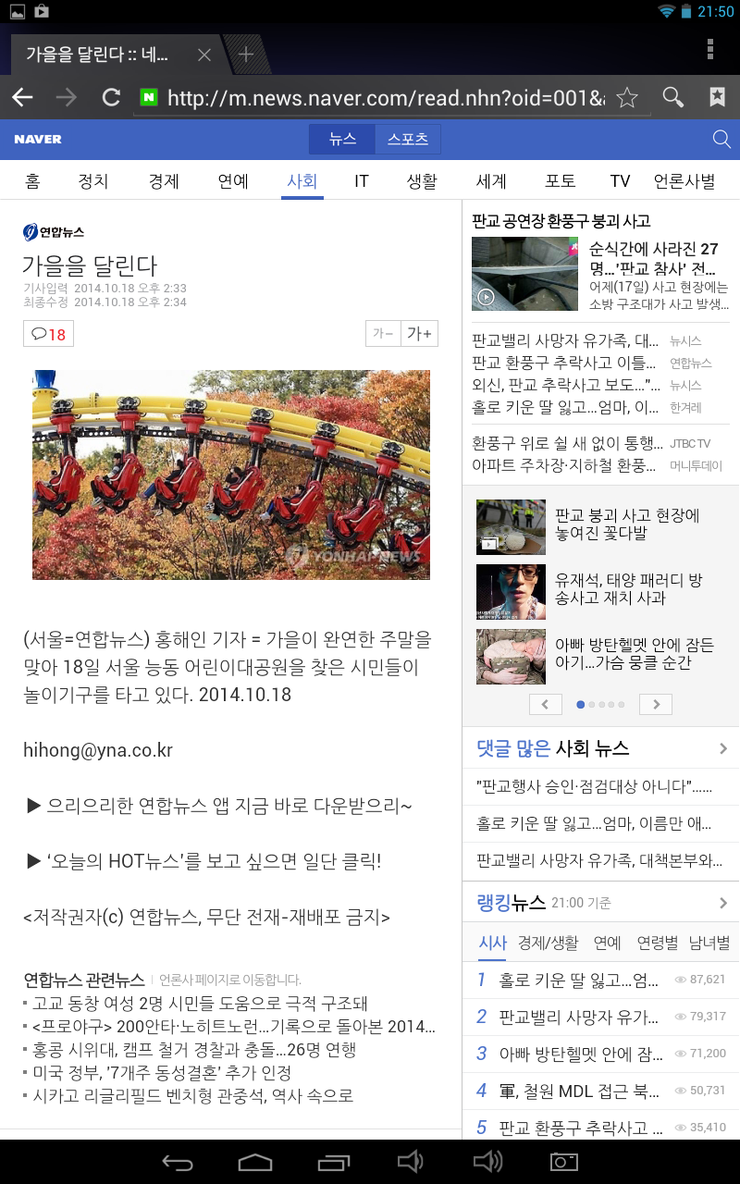Screen dimensions: 740x1184
Task: Expand 댓글 많은 사회 뉴스 section
Action: click(x=722, y=748)
